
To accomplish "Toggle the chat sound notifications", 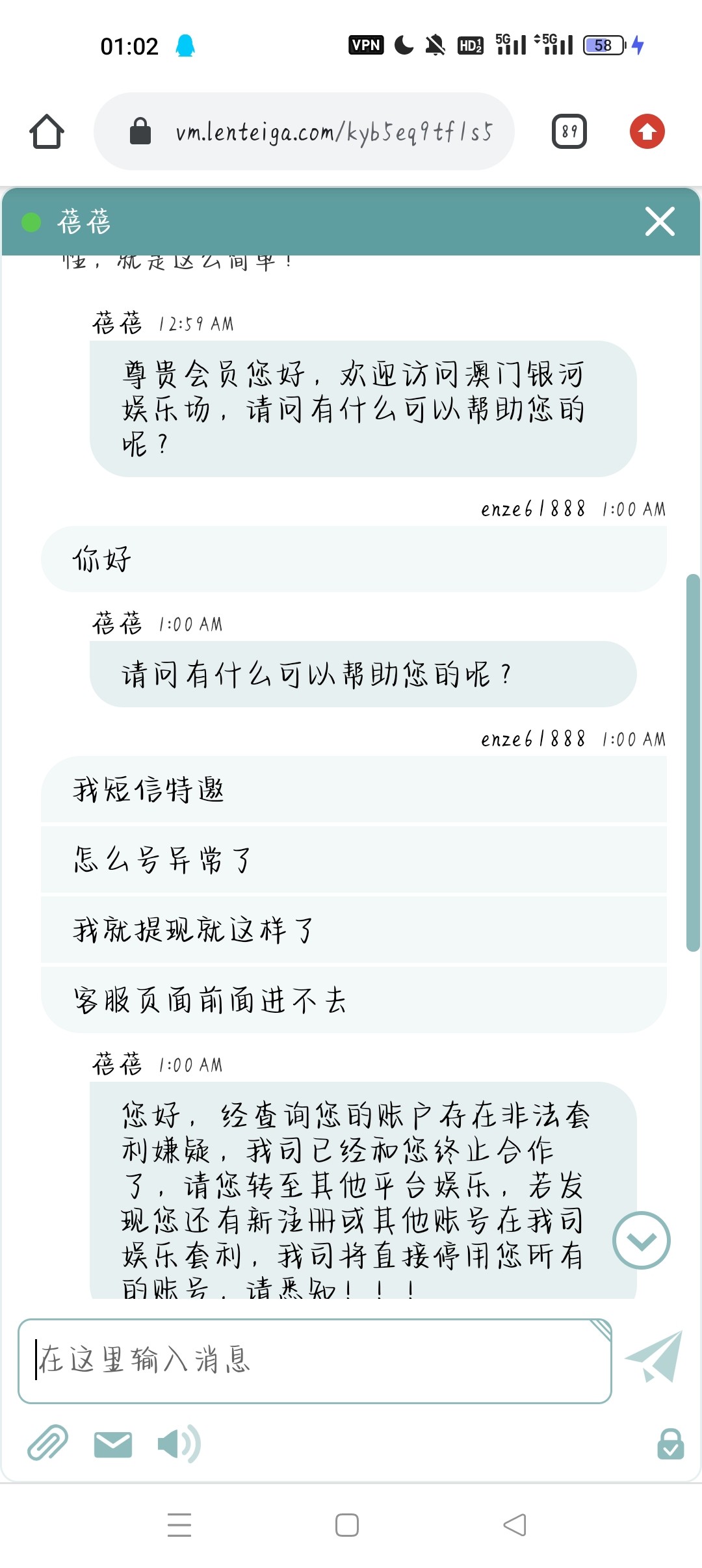I will (179, 1444).
